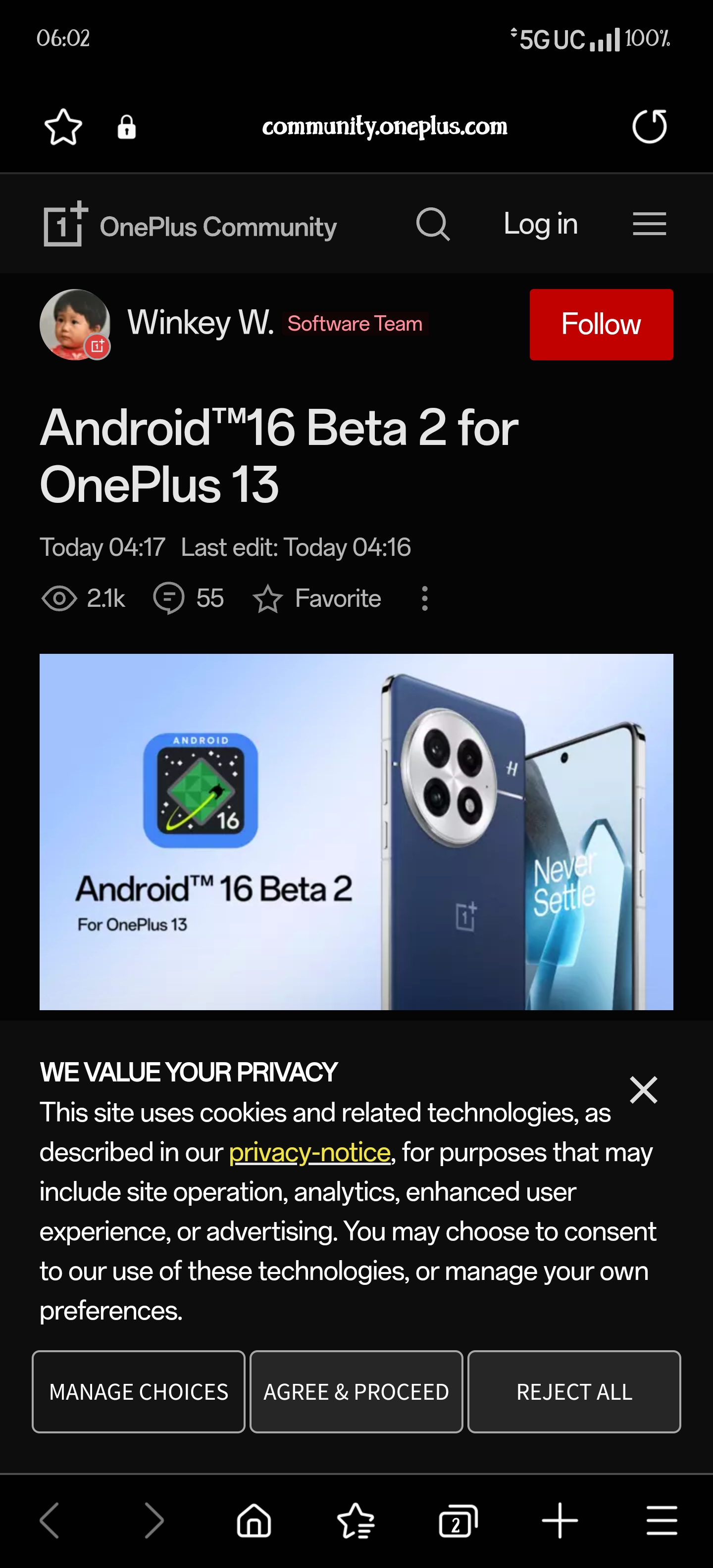View the 55 comments
The height and width of the screenshot is (1568, 713).
click(188, 598)
